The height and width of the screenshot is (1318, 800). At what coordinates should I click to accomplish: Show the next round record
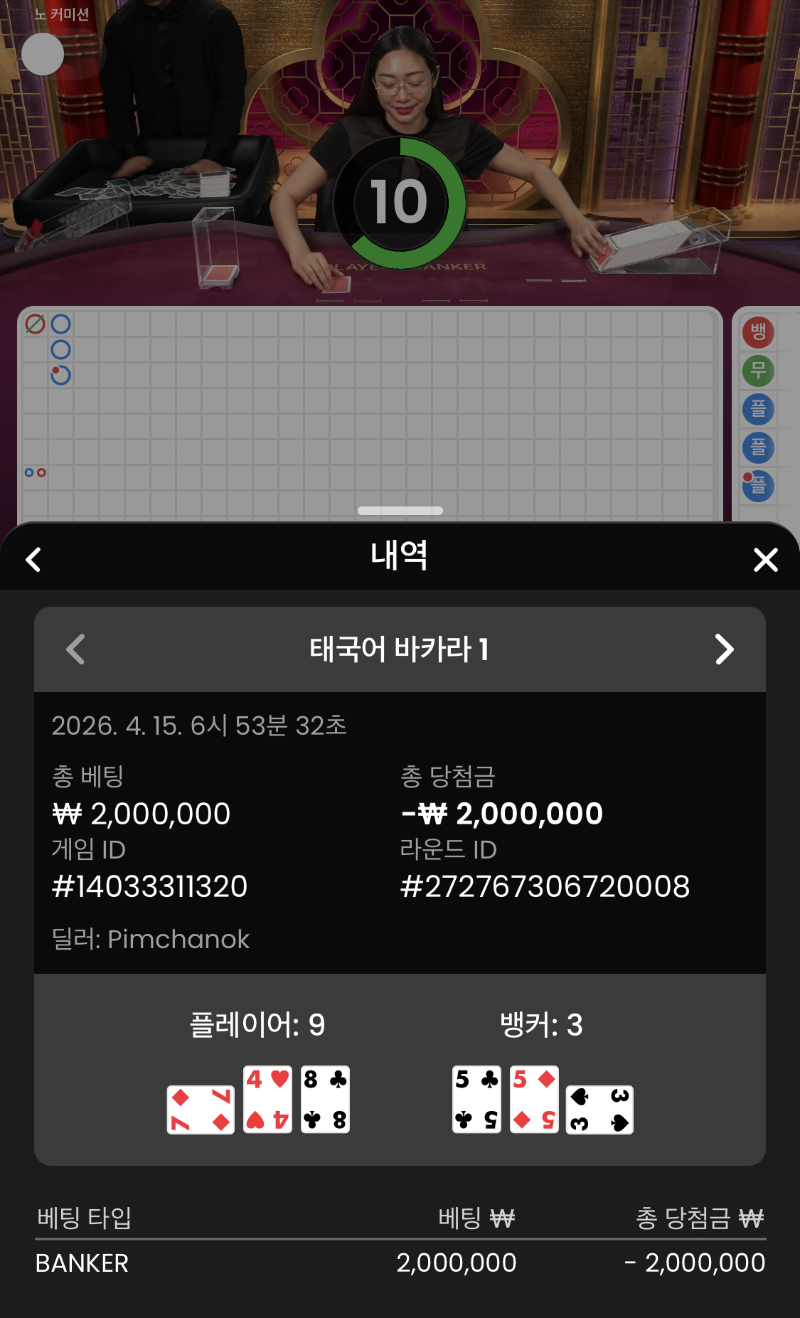tap(724, 650)
